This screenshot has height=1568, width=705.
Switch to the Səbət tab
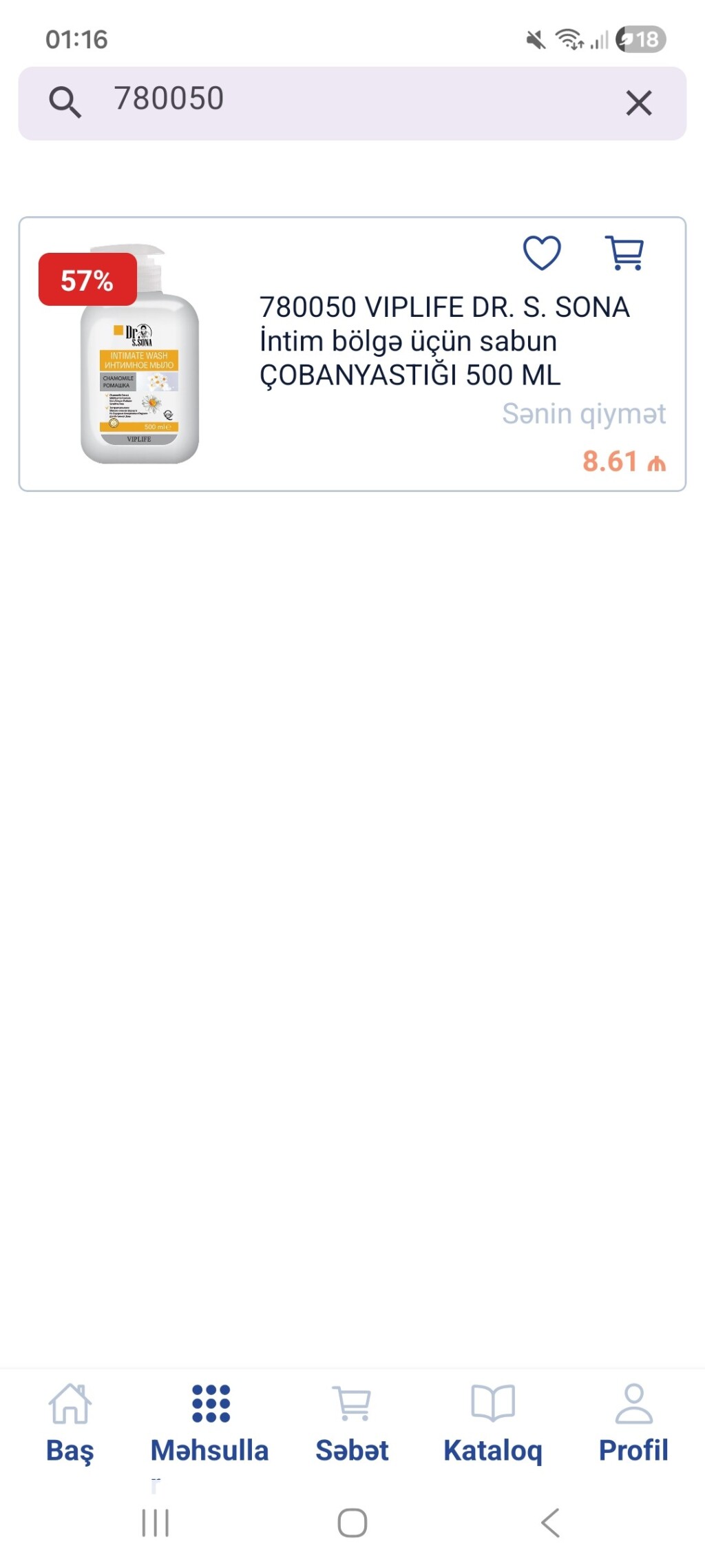coord(352,1422)
